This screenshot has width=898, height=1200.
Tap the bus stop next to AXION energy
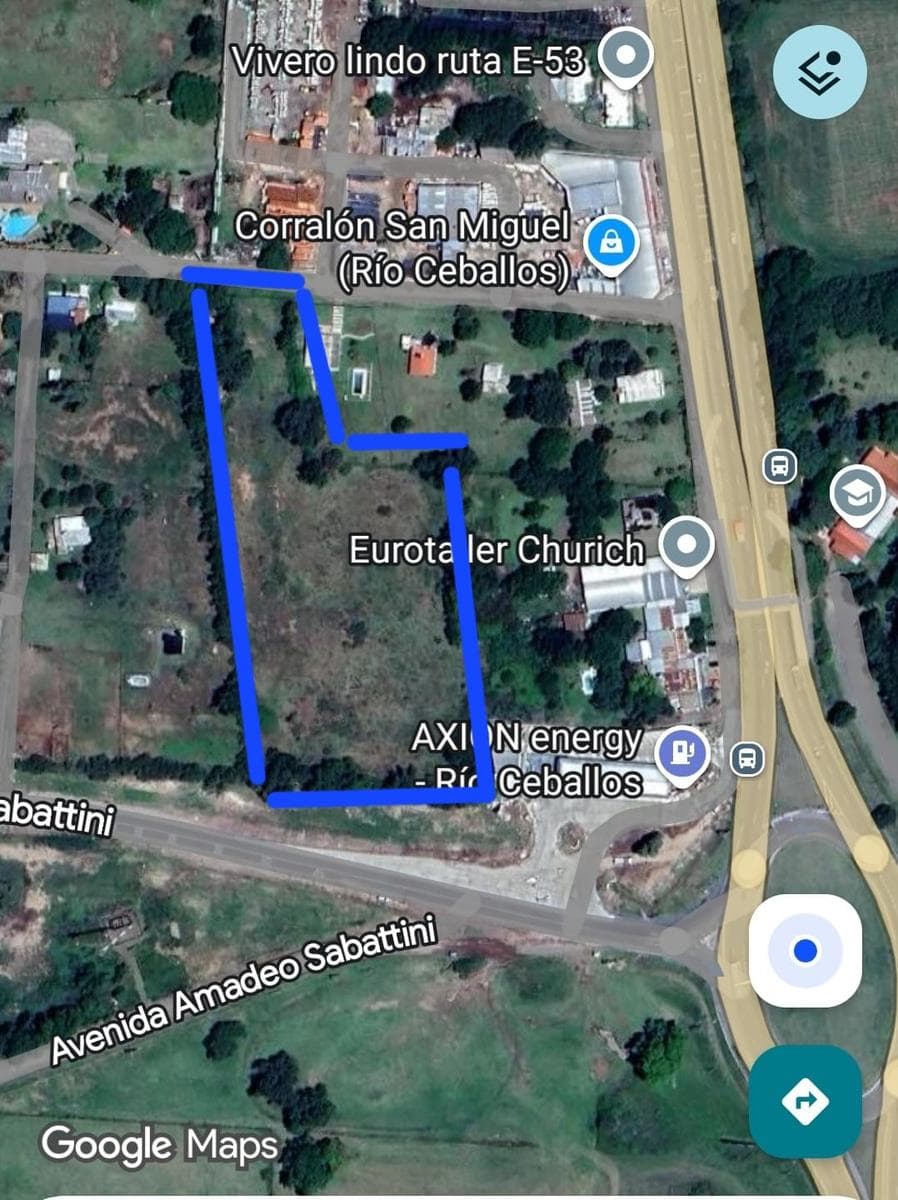coord(747,758)
